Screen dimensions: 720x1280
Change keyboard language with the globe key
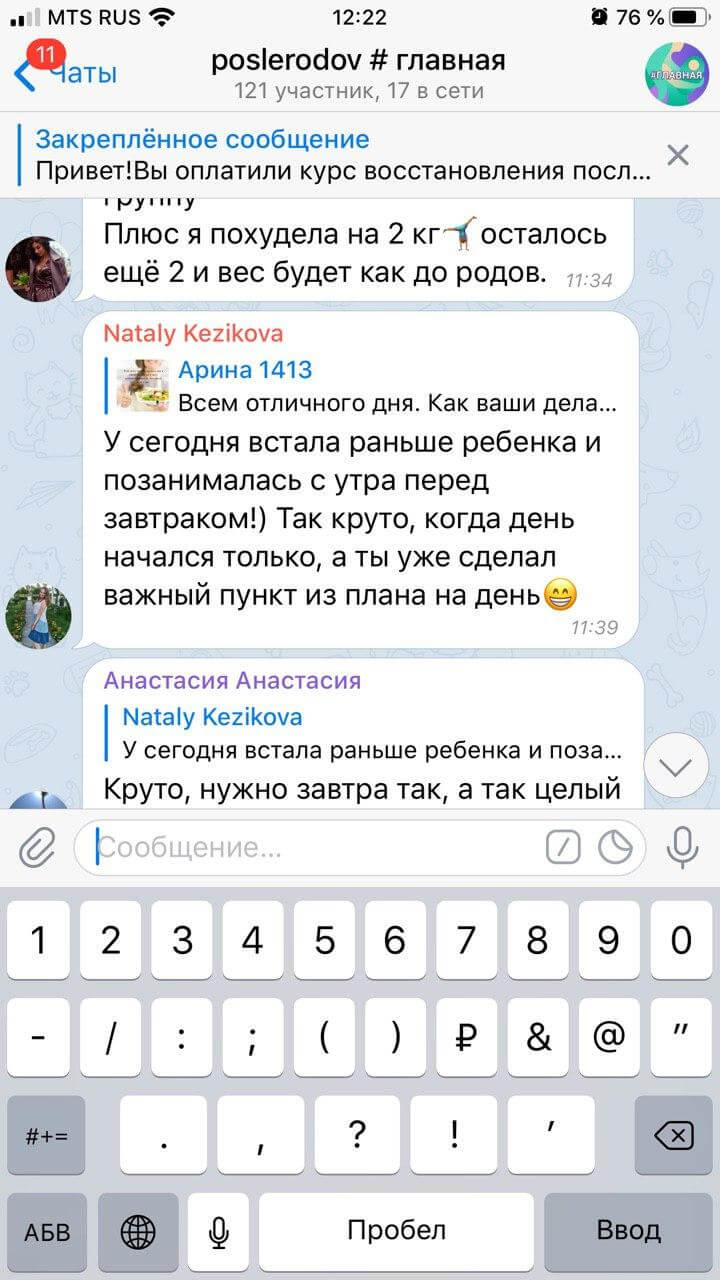click(138, 1231)
